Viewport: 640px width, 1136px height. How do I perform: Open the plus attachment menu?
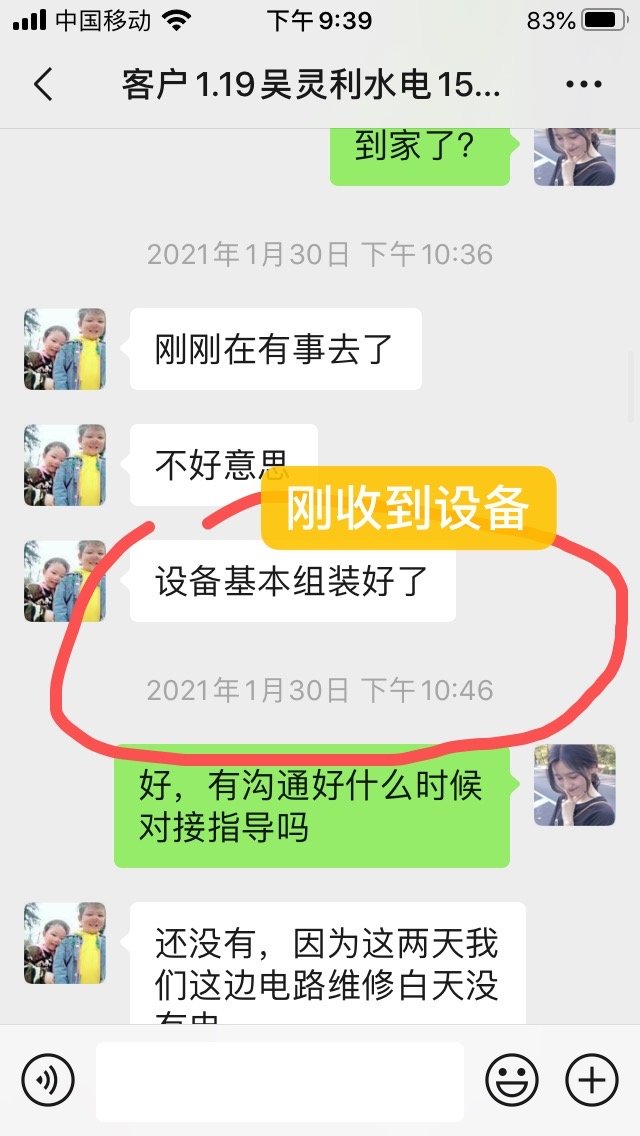click(592, 1080)
